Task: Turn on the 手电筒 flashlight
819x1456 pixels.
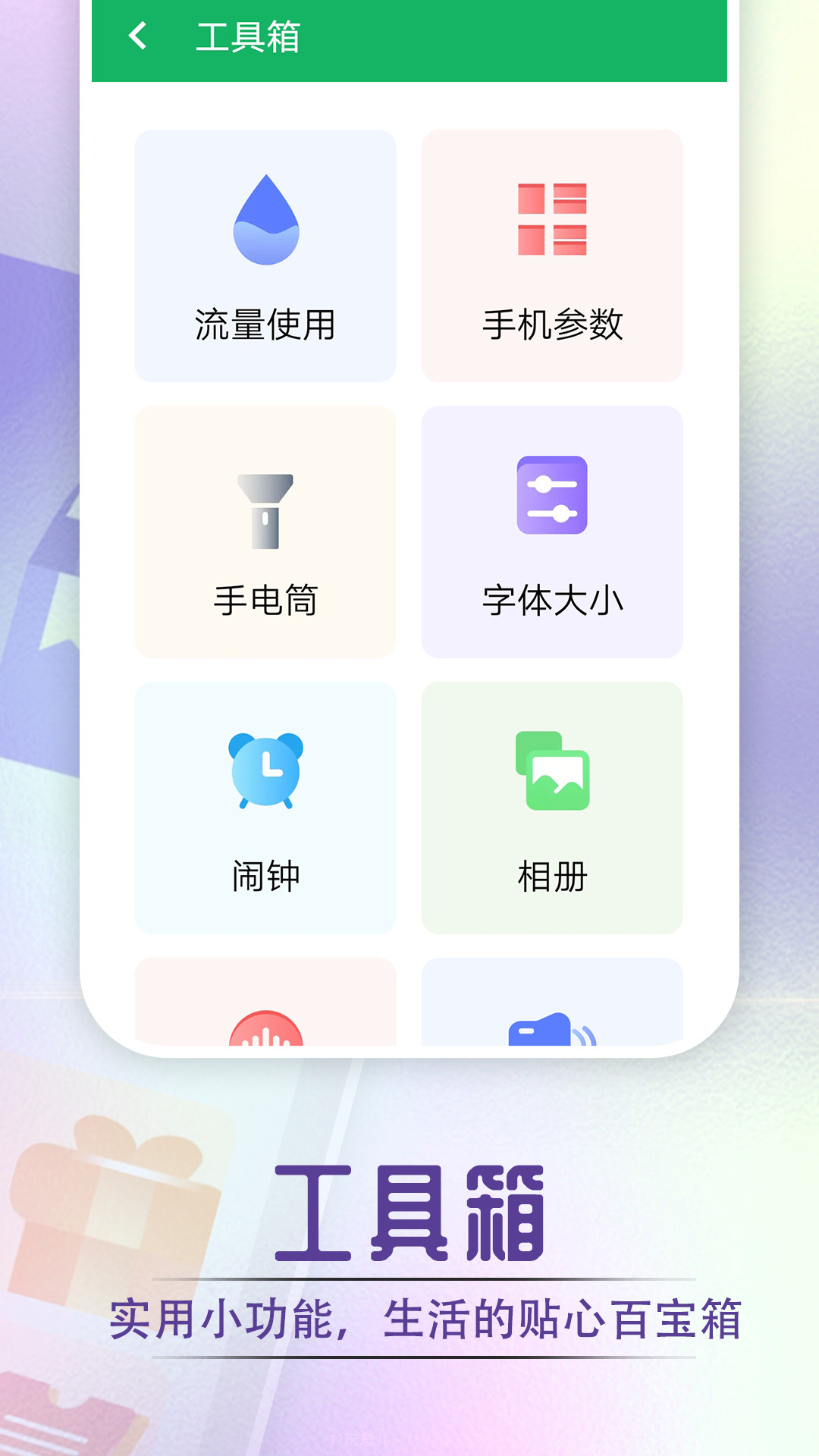Action: 265,531
